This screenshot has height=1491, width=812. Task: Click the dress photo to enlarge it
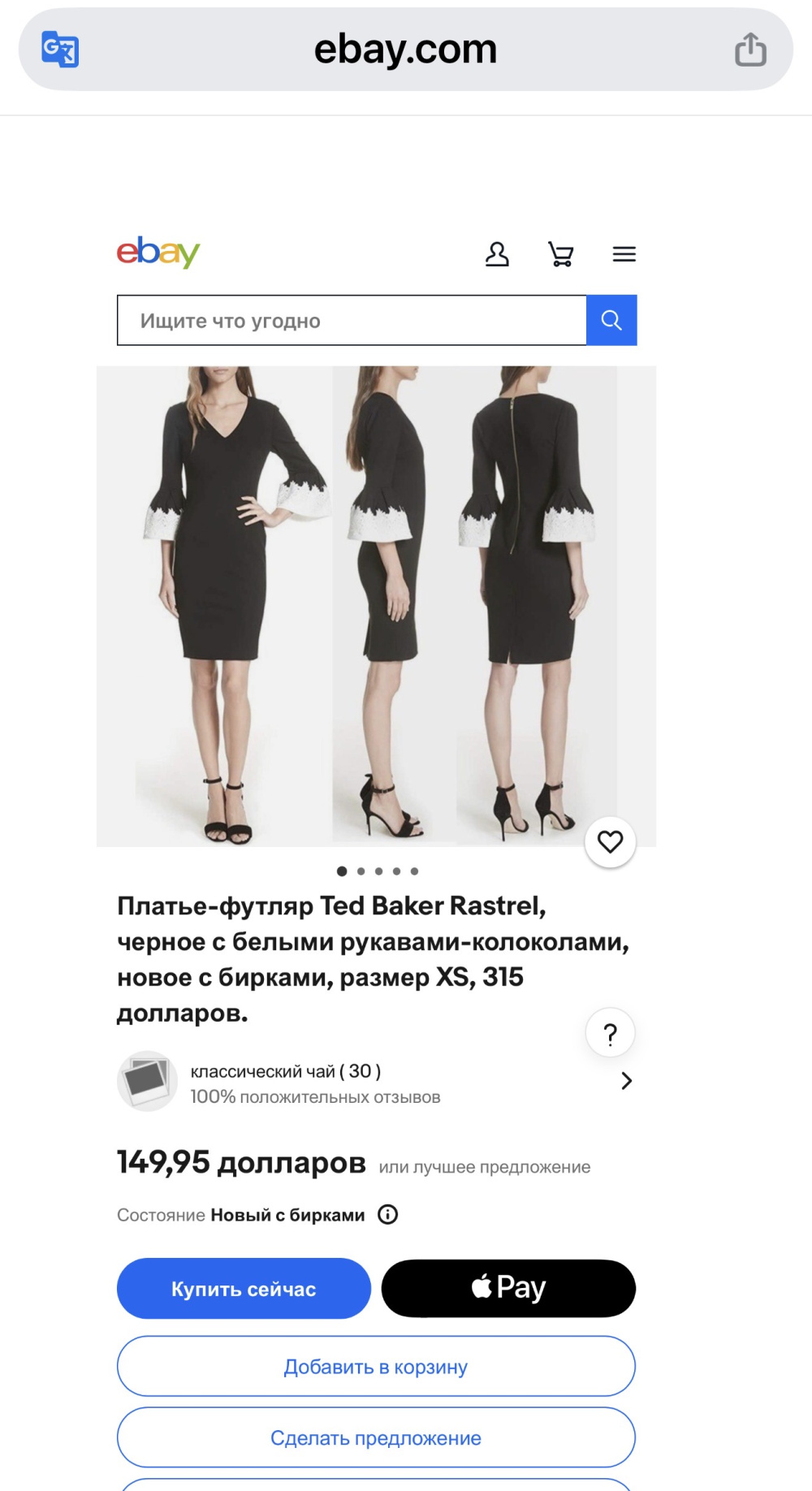[376, 605]
